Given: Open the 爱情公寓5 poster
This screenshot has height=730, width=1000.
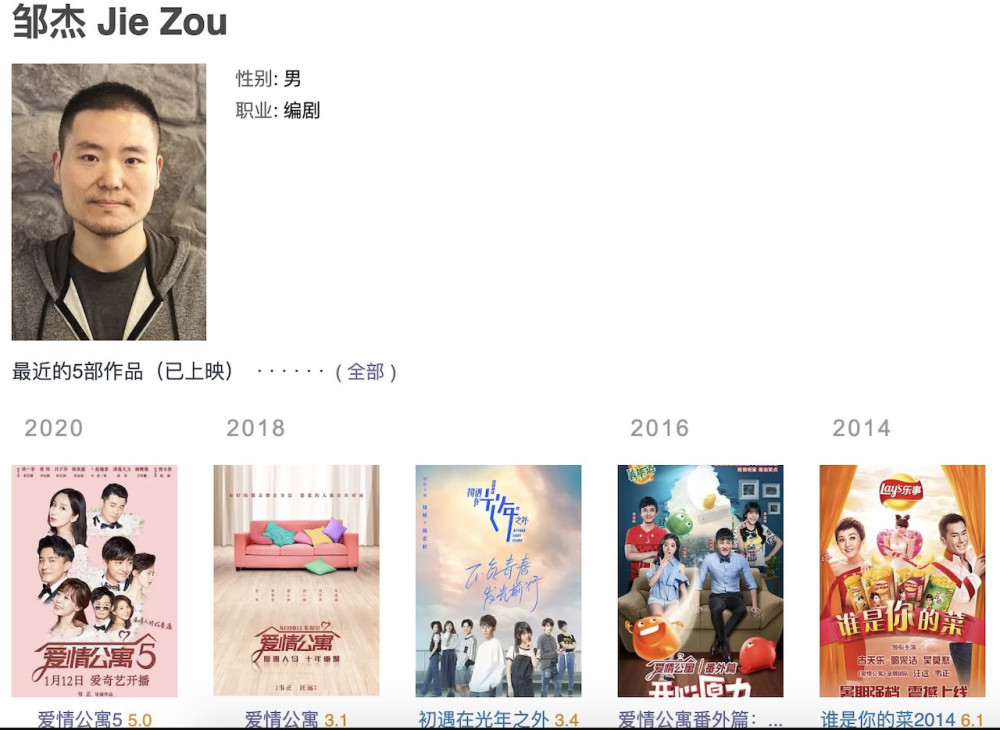Looking at the screenshot, I should click(x=95, y=580).
